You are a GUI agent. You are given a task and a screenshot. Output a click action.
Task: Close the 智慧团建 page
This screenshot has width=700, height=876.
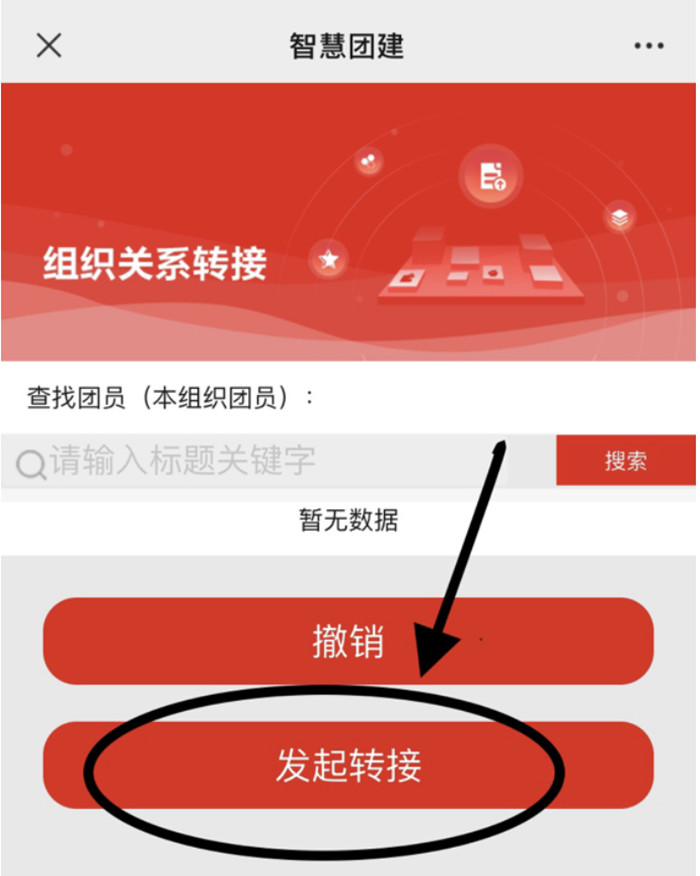pos(48,45)
